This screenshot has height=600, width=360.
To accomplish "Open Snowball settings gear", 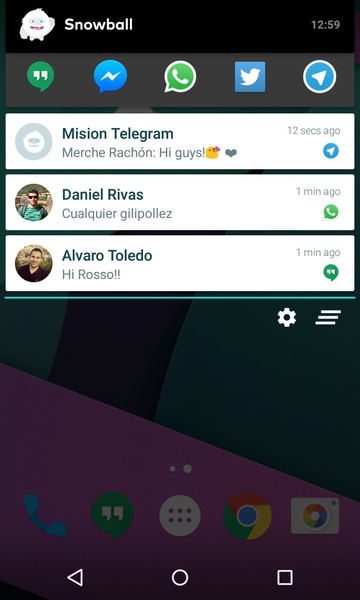I will coord(287,318).
